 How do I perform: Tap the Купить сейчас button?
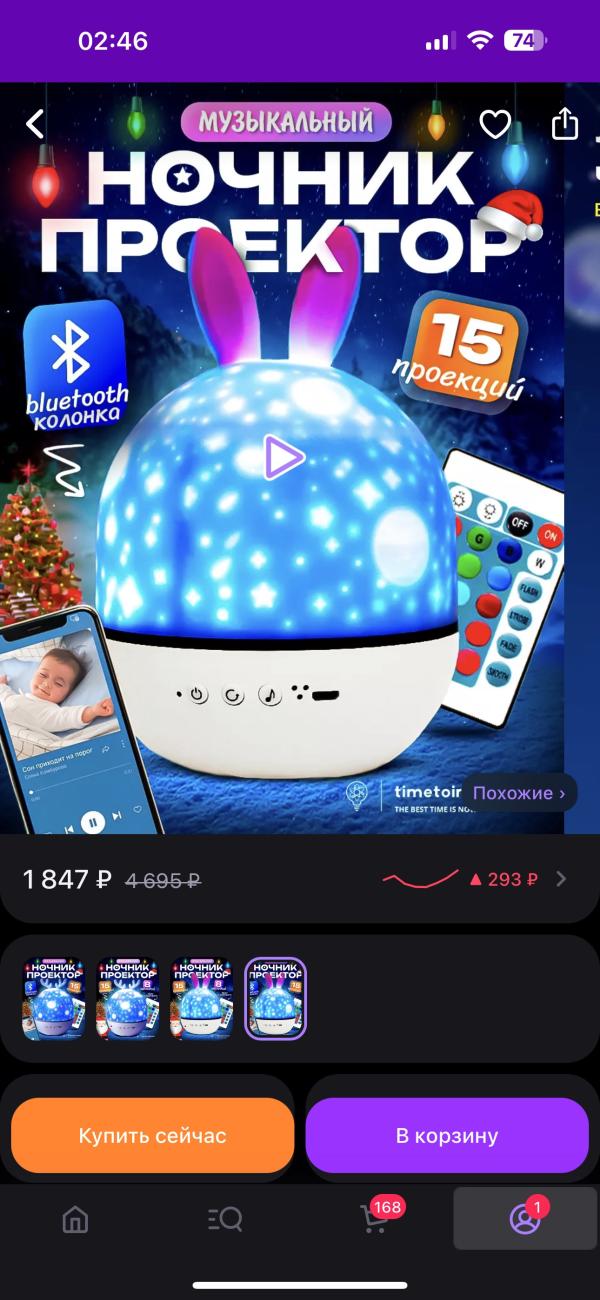click(153, 1136)
